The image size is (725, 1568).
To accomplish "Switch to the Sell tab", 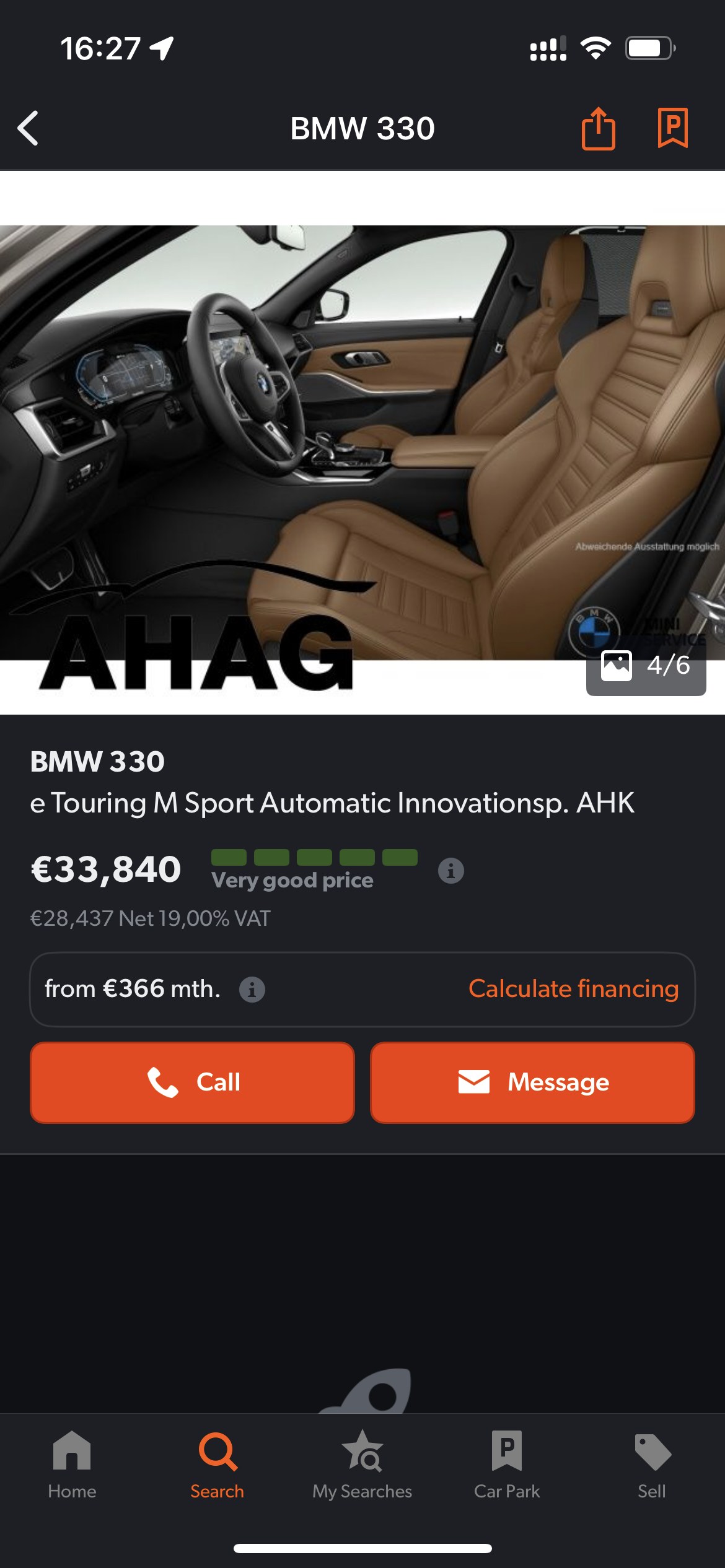I will pos(652,1465).
